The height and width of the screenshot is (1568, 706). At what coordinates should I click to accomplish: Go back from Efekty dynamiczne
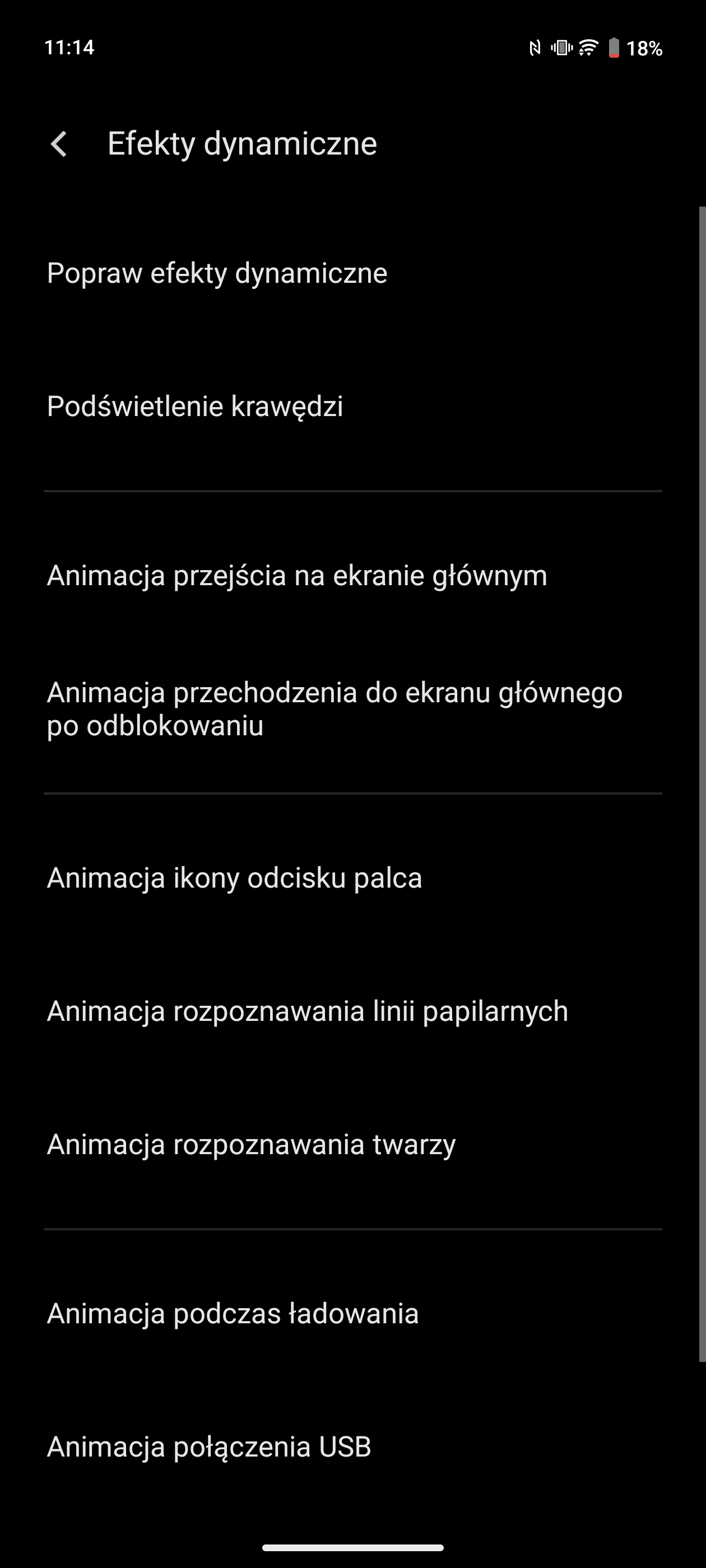click(59, 144)
